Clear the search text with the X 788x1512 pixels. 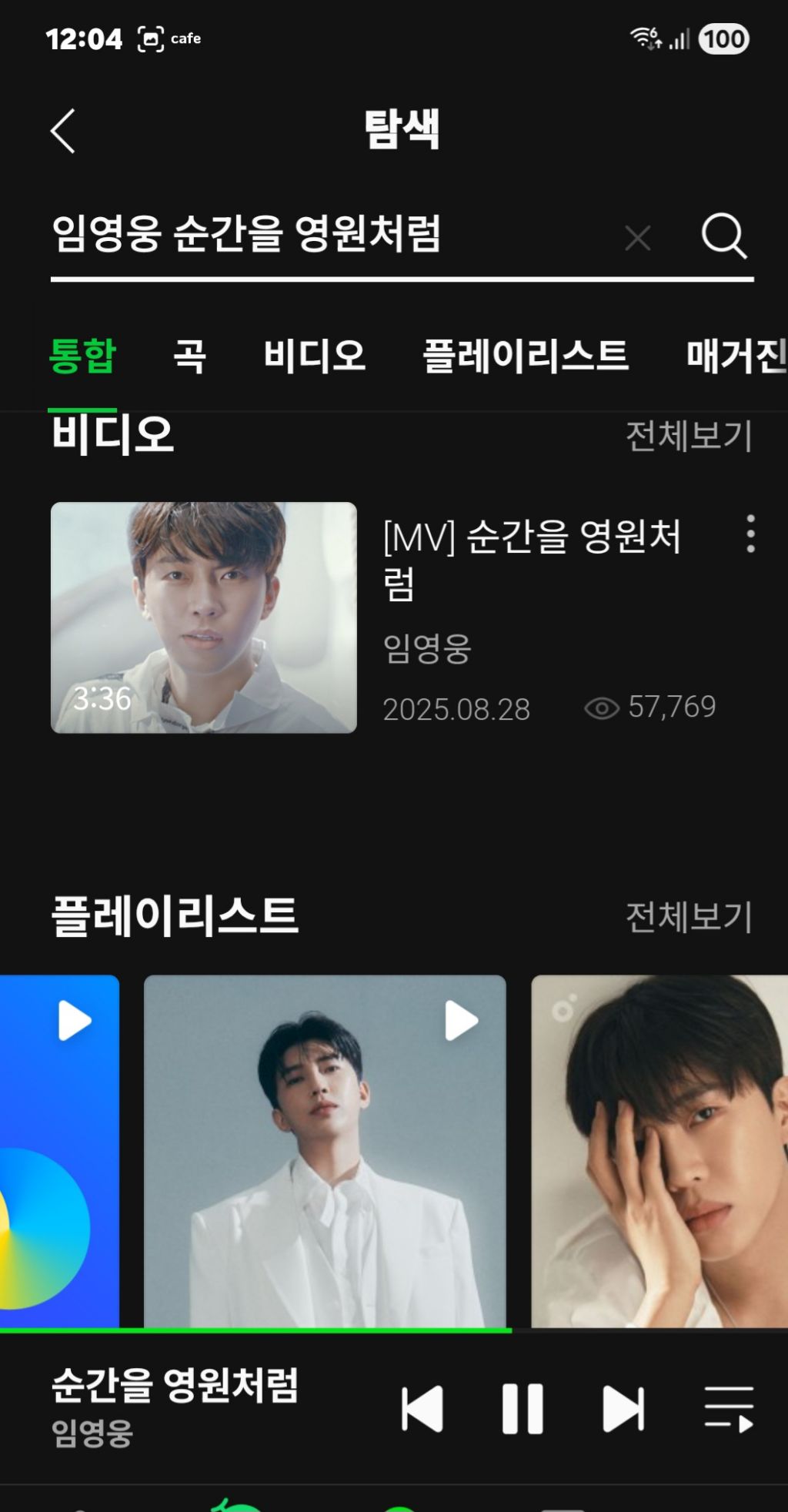638,238
